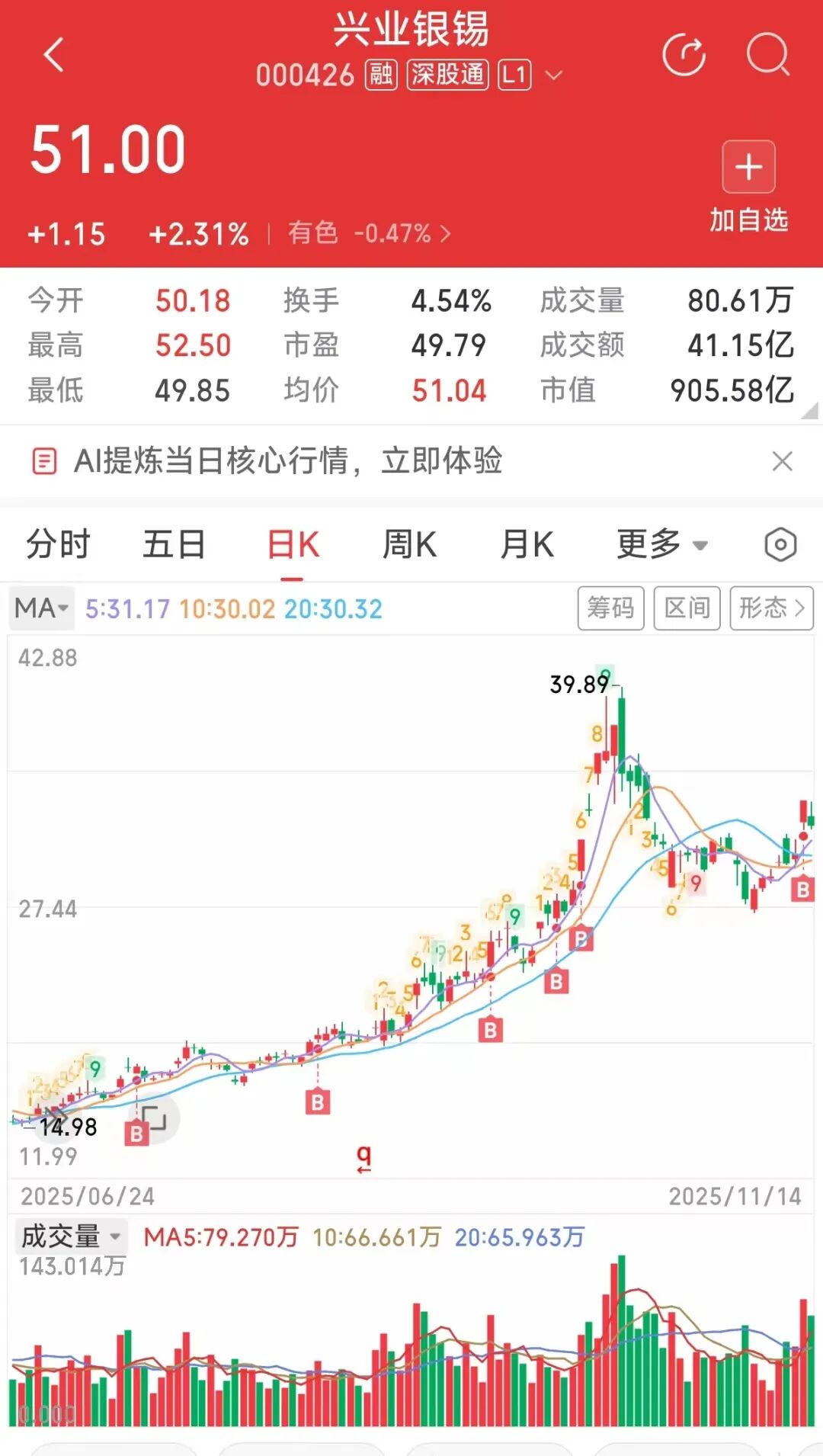
Task: Open chart settings hexagon icon
Action: (780, 545)
